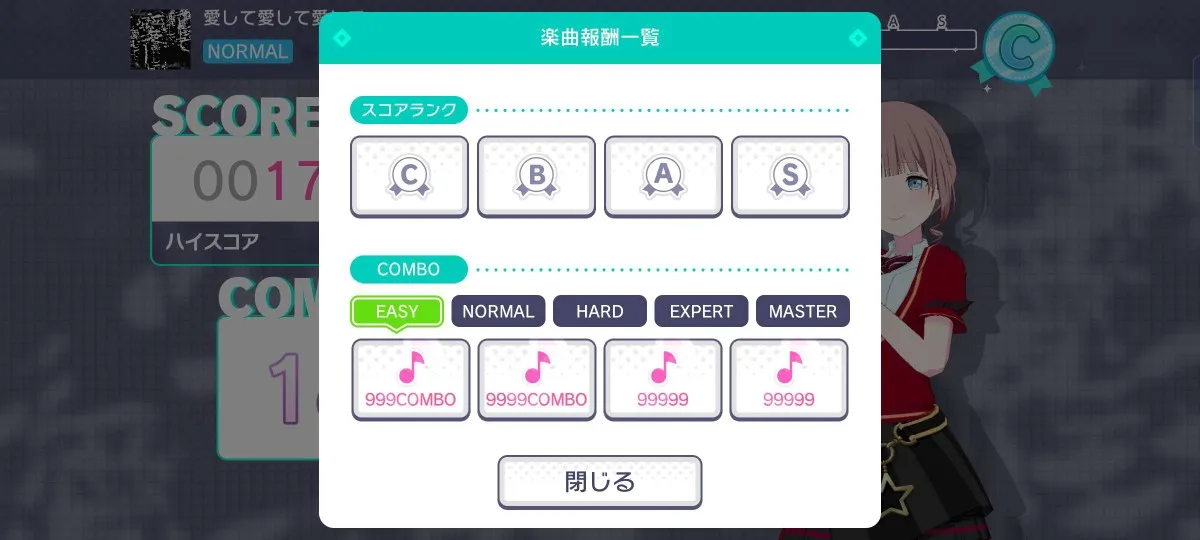Close the song rewards dialog with 閉じる
The height and width of the screenshot is (540, 1200).
600,482
